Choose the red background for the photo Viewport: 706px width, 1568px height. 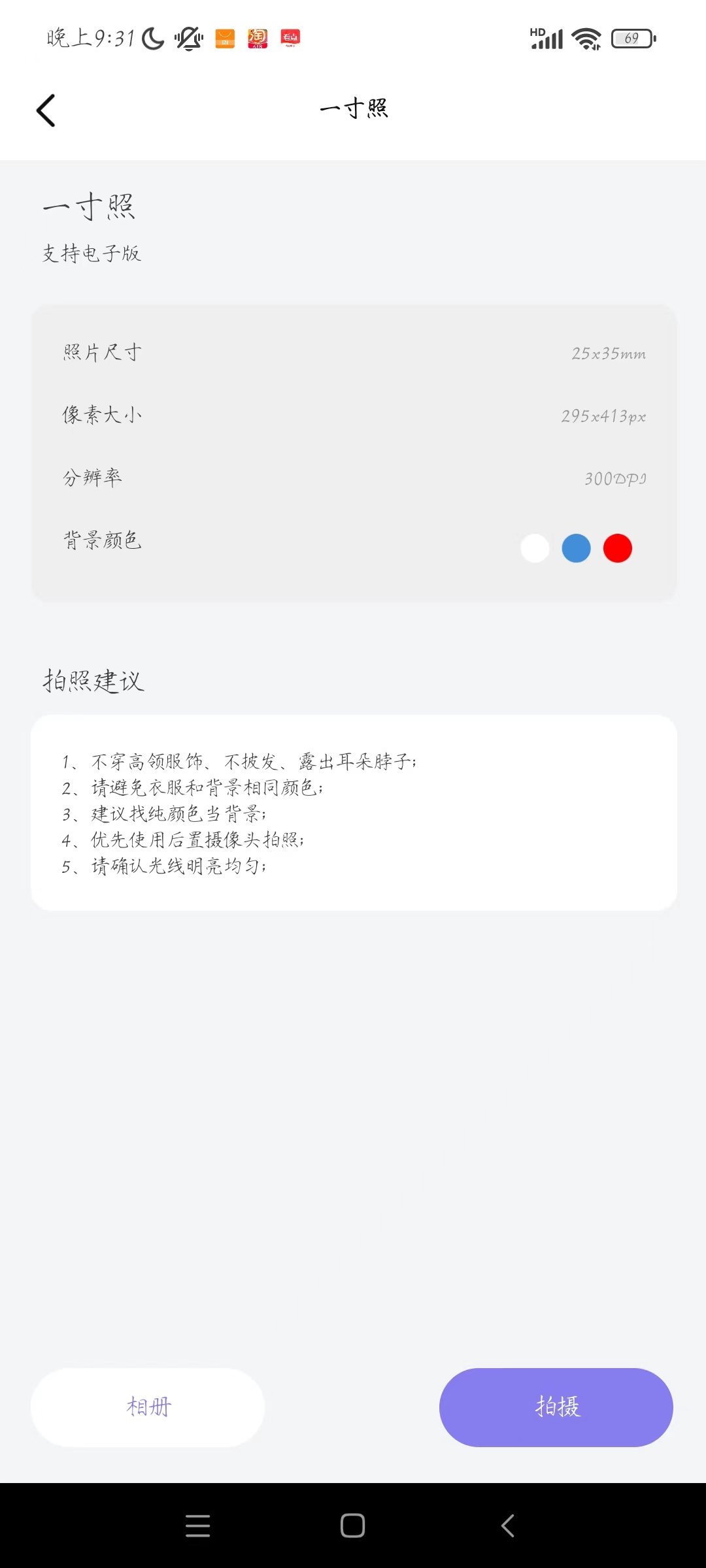pyautogui.click(x=618, y=548)
